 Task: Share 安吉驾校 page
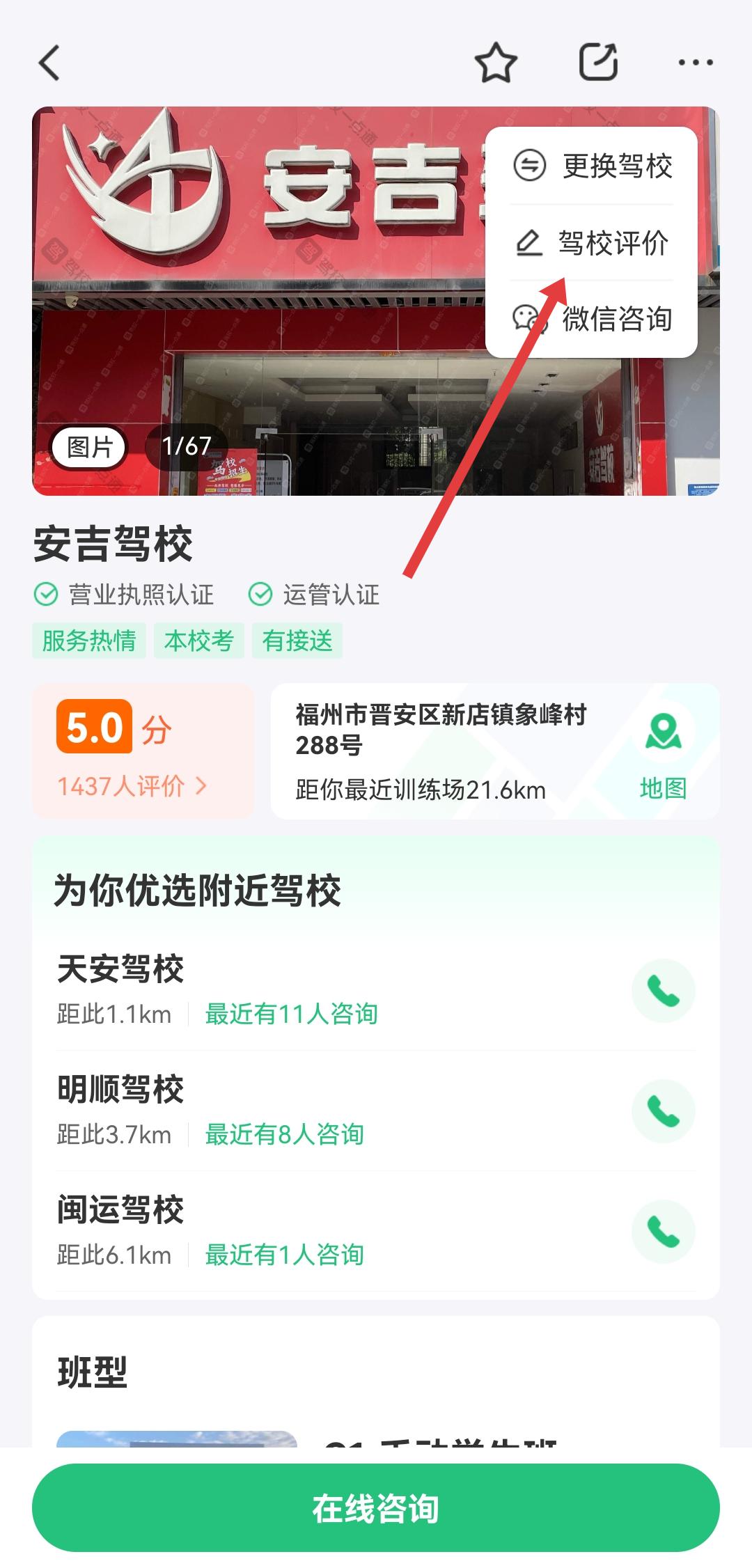(598, 63)
